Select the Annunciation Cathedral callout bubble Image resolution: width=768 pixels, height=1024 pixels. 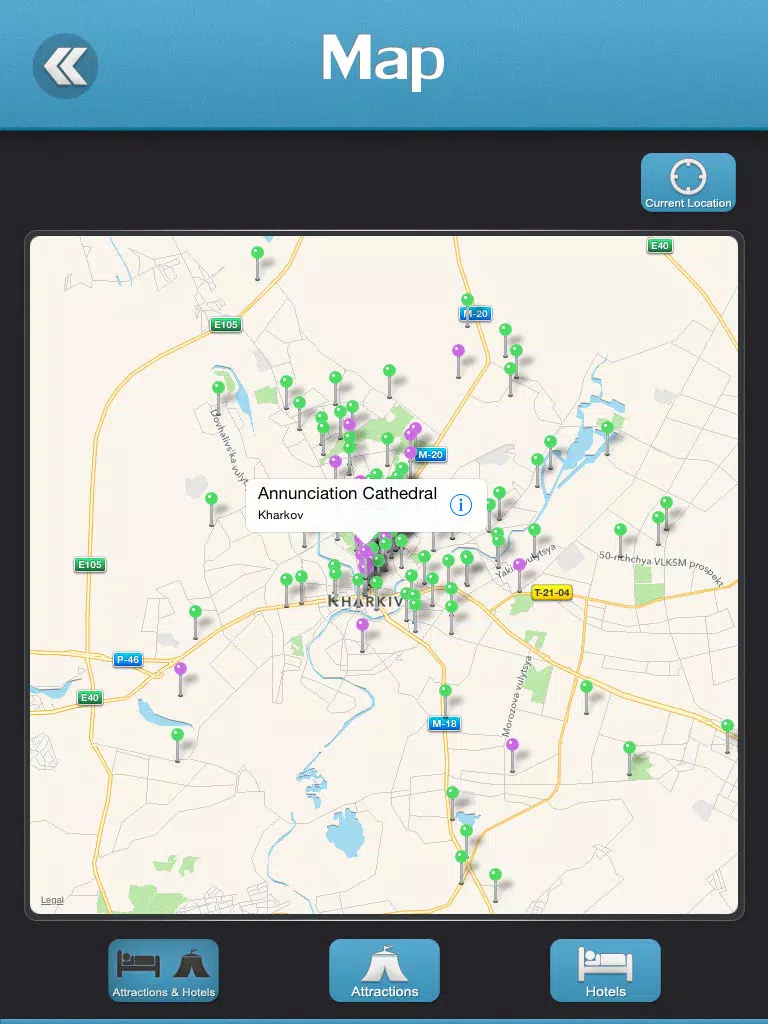tap(346, 503)
